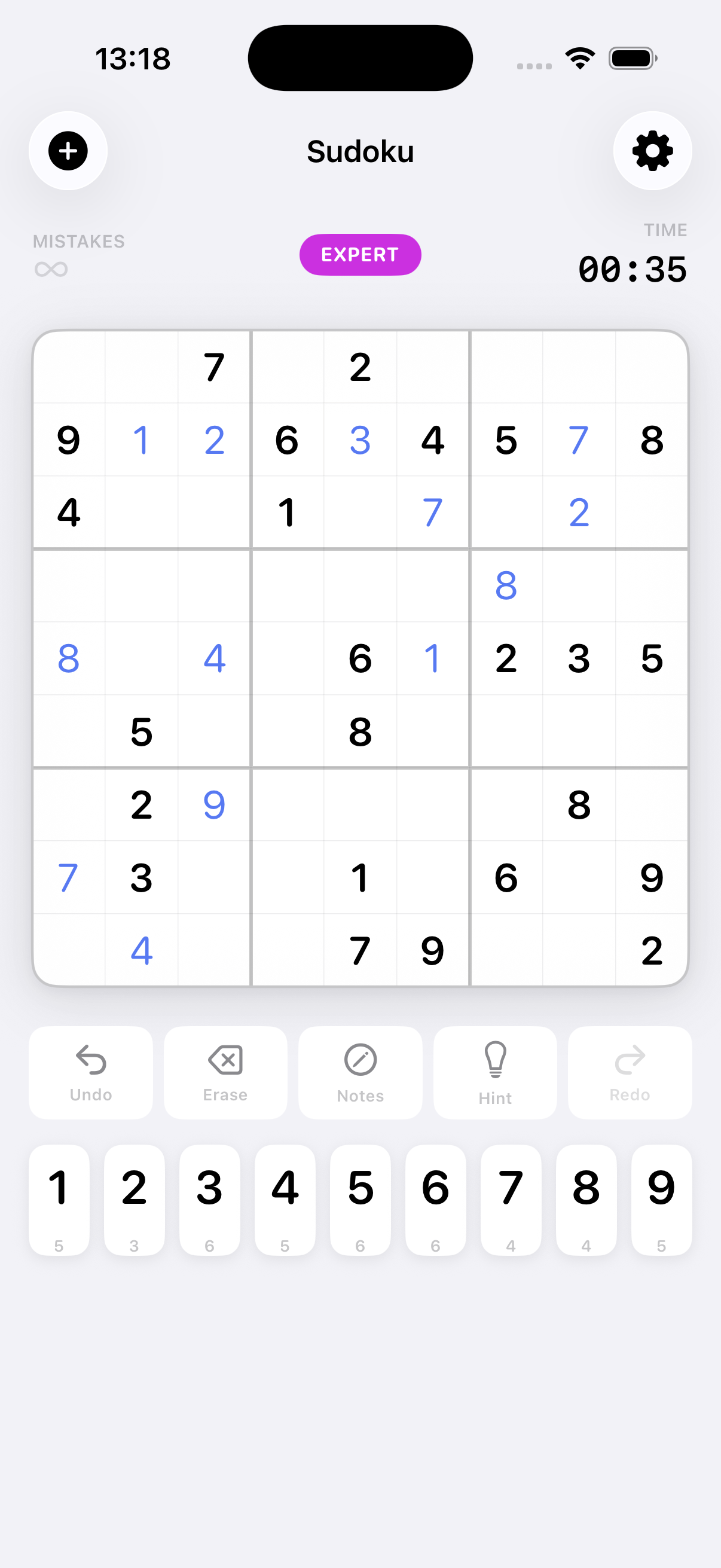The width and height of the screenshot is (721, 1568).
Task: Select keypad number 3
Action: (x=210, y=1199)
